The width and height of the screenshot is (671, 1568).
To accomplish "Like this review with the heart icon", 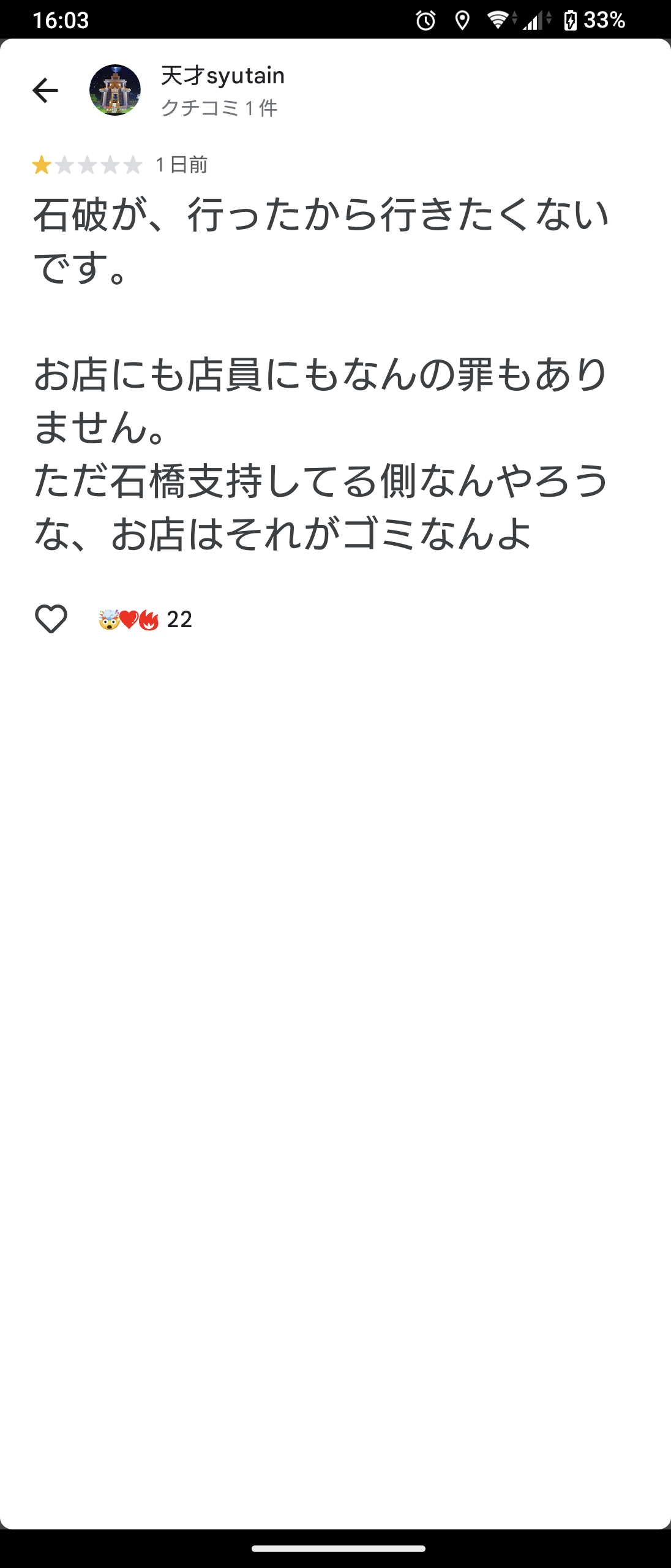I will tap(51, 619).
